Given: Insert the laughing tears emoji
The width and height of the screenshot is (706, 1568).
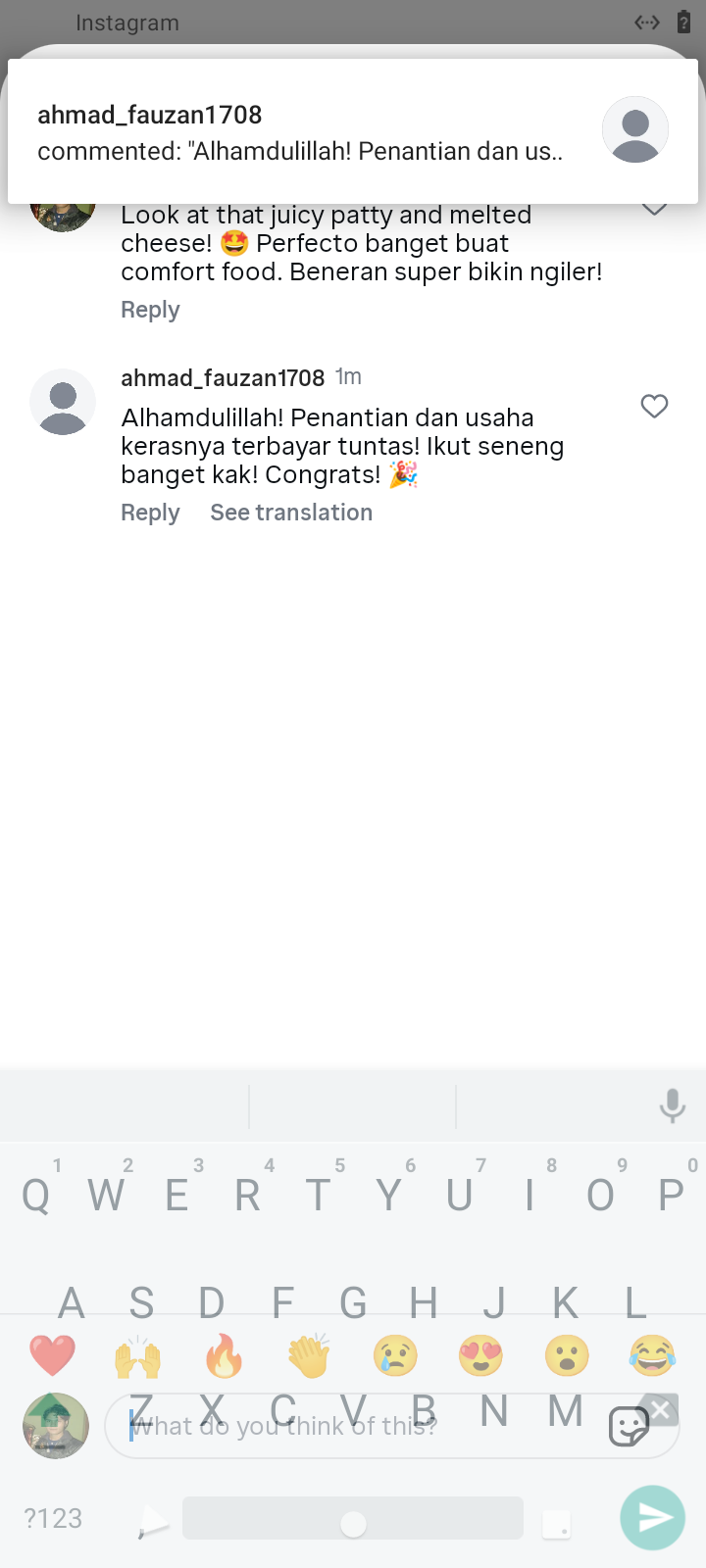Looking at the screenshot, I should (652, 1356).
